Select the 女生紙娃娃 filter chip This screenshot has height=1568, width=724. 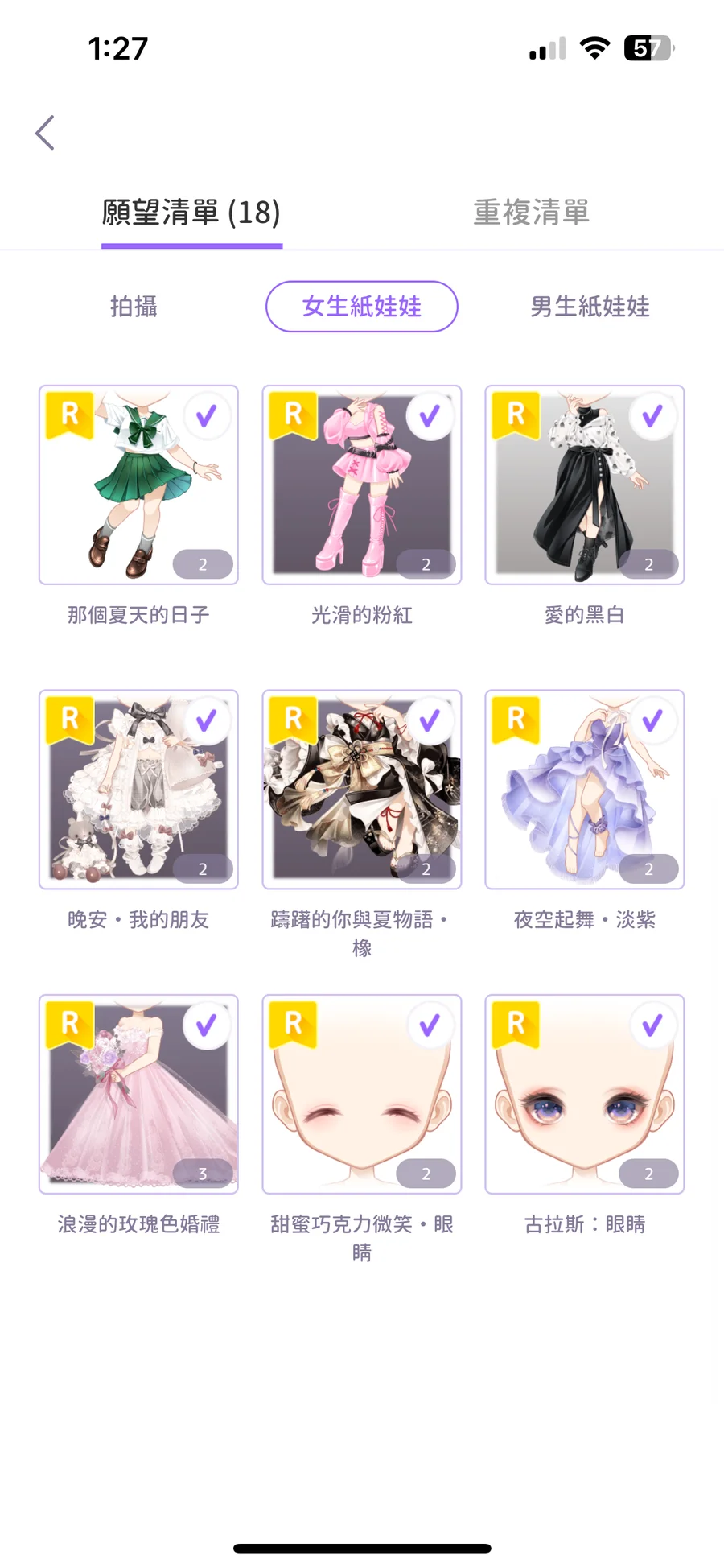pos(361,307)
